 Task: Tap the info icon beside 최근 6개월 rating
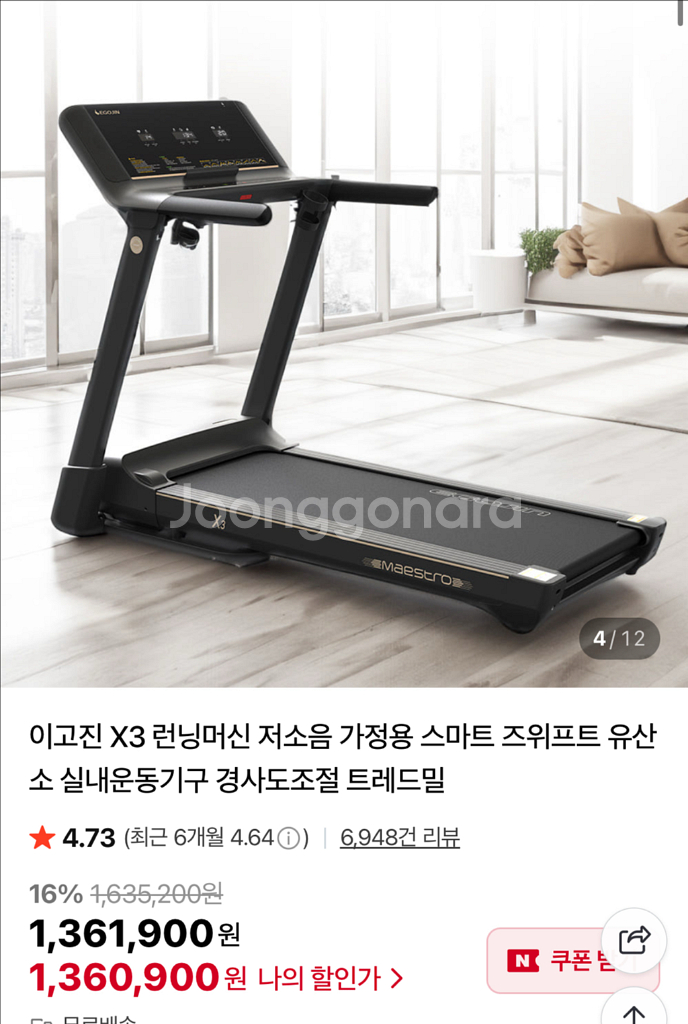point(289,838)
